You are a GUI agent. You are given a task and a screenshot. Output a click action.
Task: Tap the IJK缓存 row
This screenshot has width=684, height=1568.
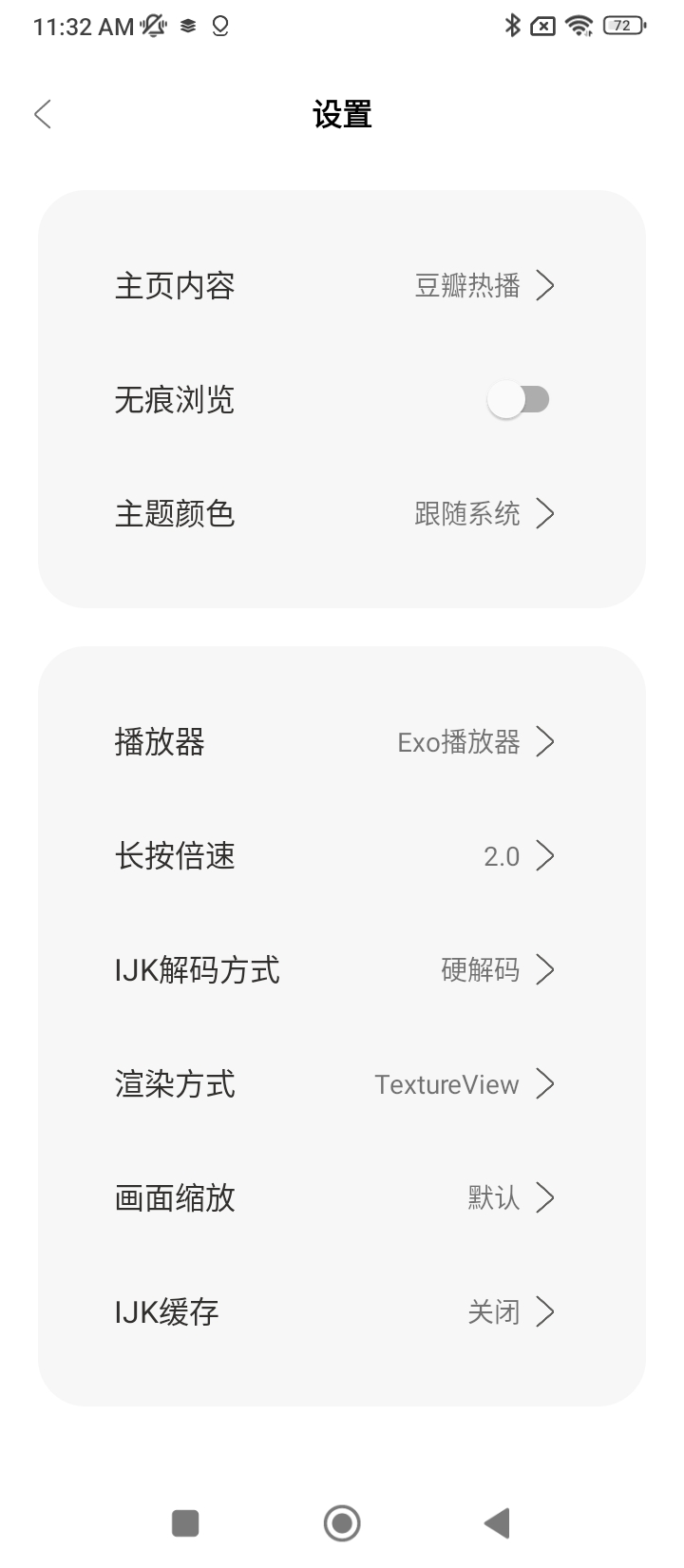point(341,1312)
